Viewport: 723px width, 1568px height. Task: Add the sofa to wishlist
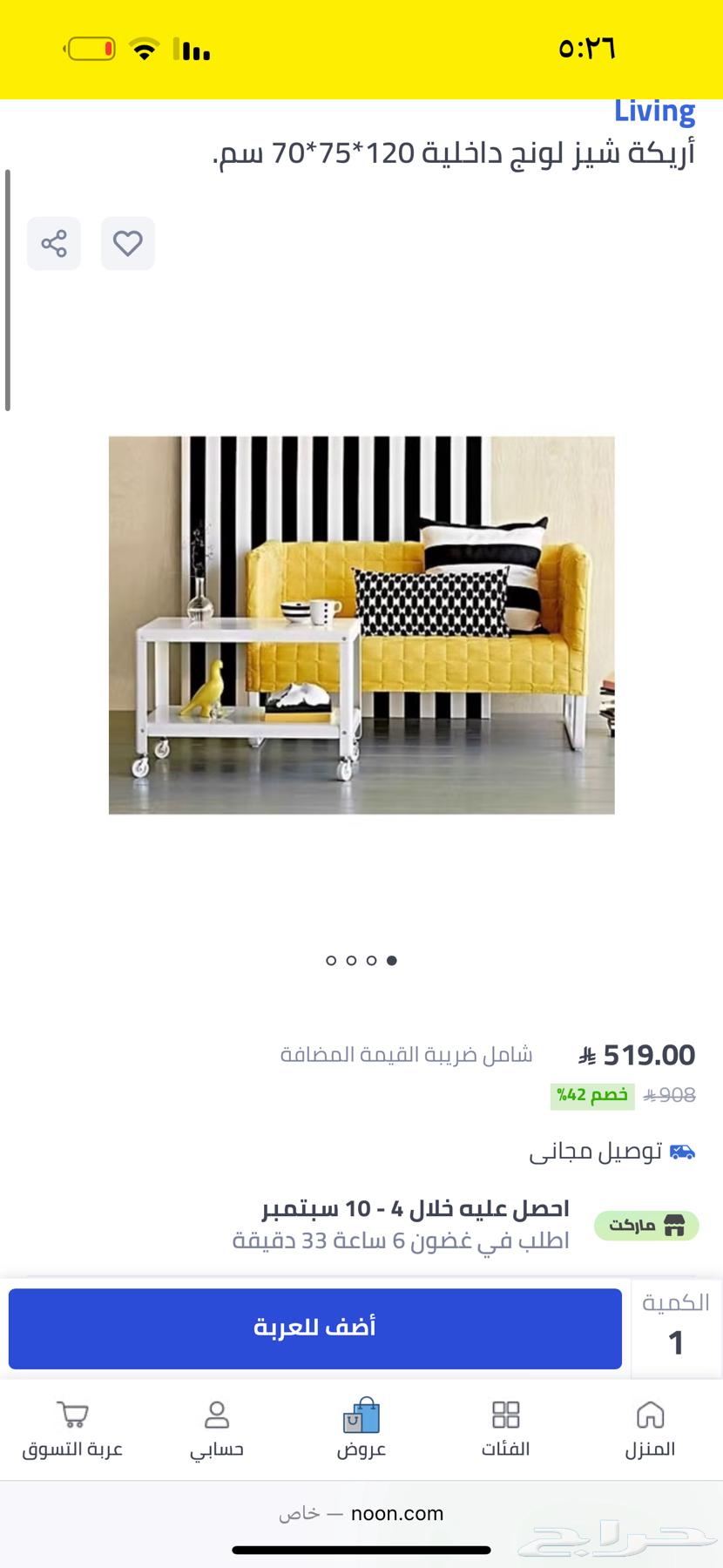pyautogui.click(x=128, y=243)
